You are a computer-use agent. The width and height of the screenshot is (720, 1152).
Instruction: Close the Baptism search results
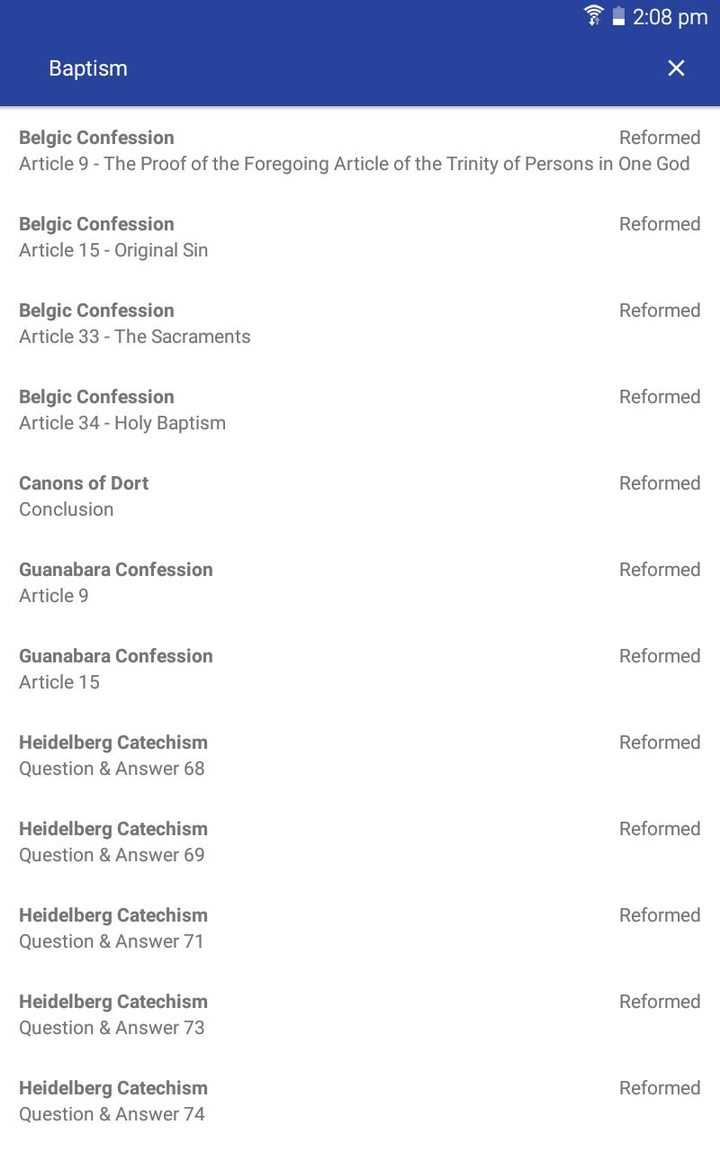coord(676,68)
